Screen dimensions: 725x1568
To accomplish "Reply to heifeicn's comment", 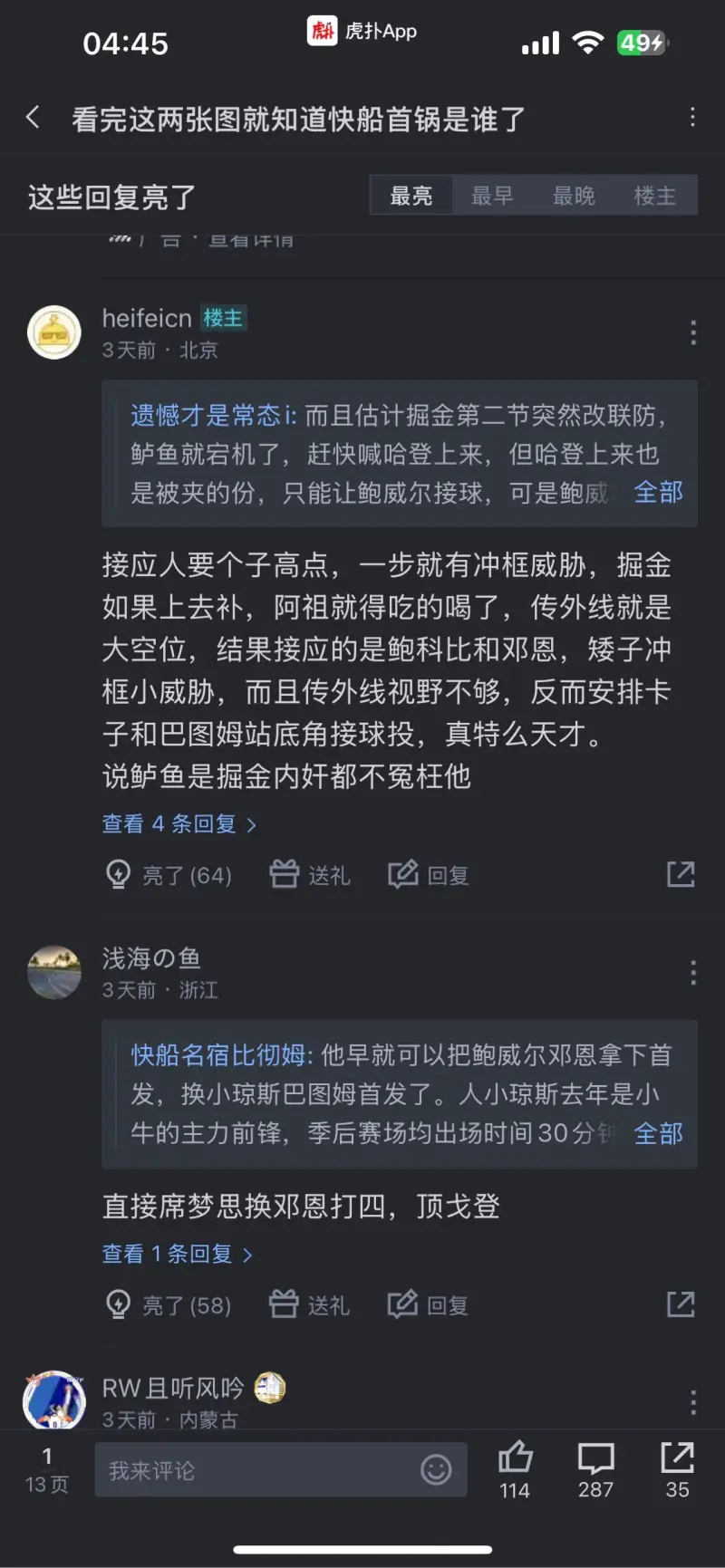I will (x=429, y=874).
